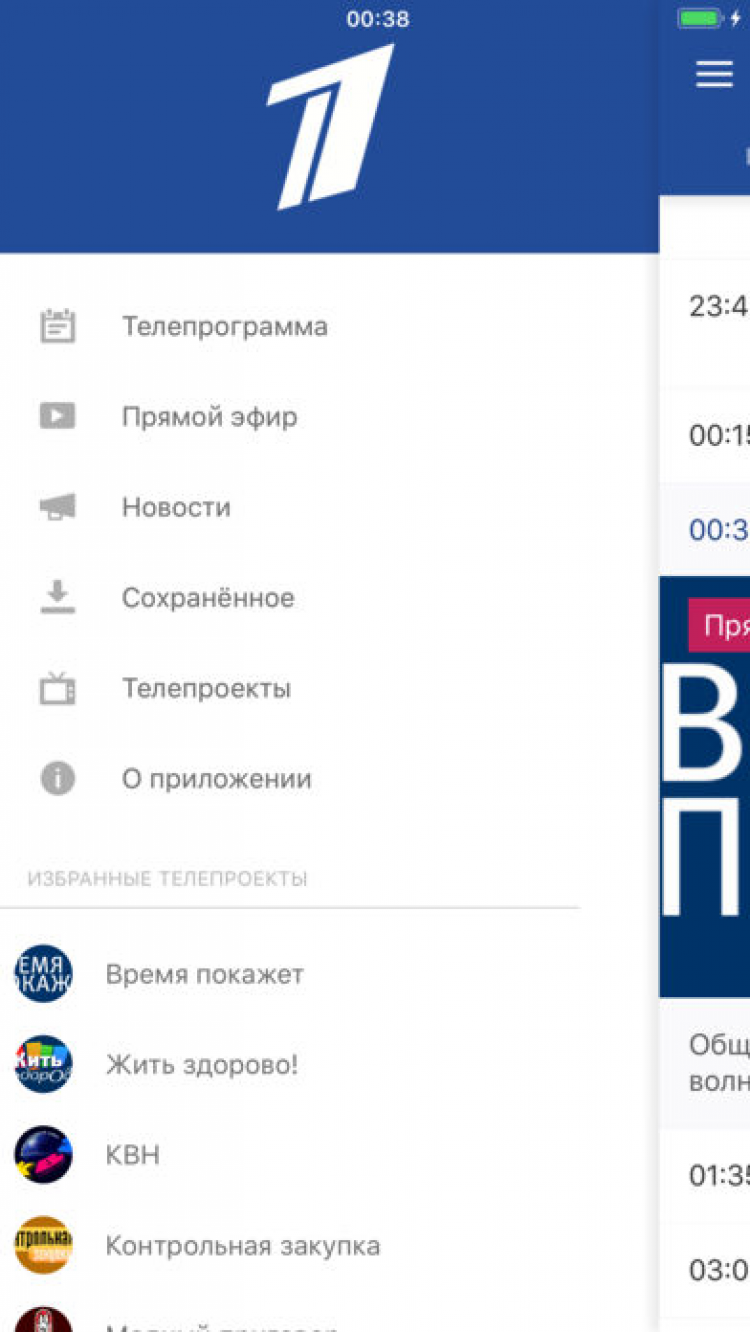Go to Прямой эфир
The width and height of the screenshot is (750, 1332).
209,417
